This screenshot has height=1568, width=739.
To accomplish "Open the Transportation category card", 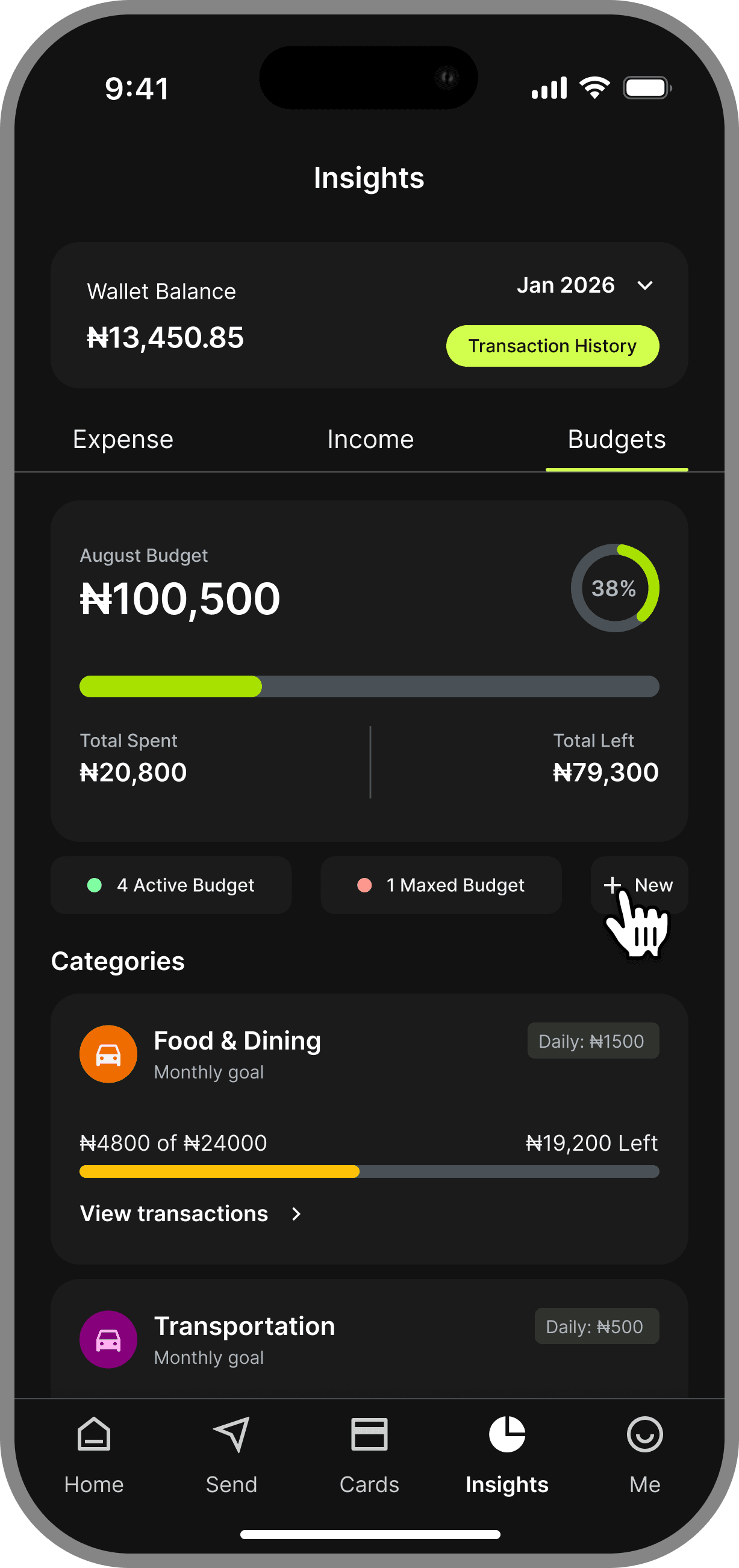I will pos(369,1339).
